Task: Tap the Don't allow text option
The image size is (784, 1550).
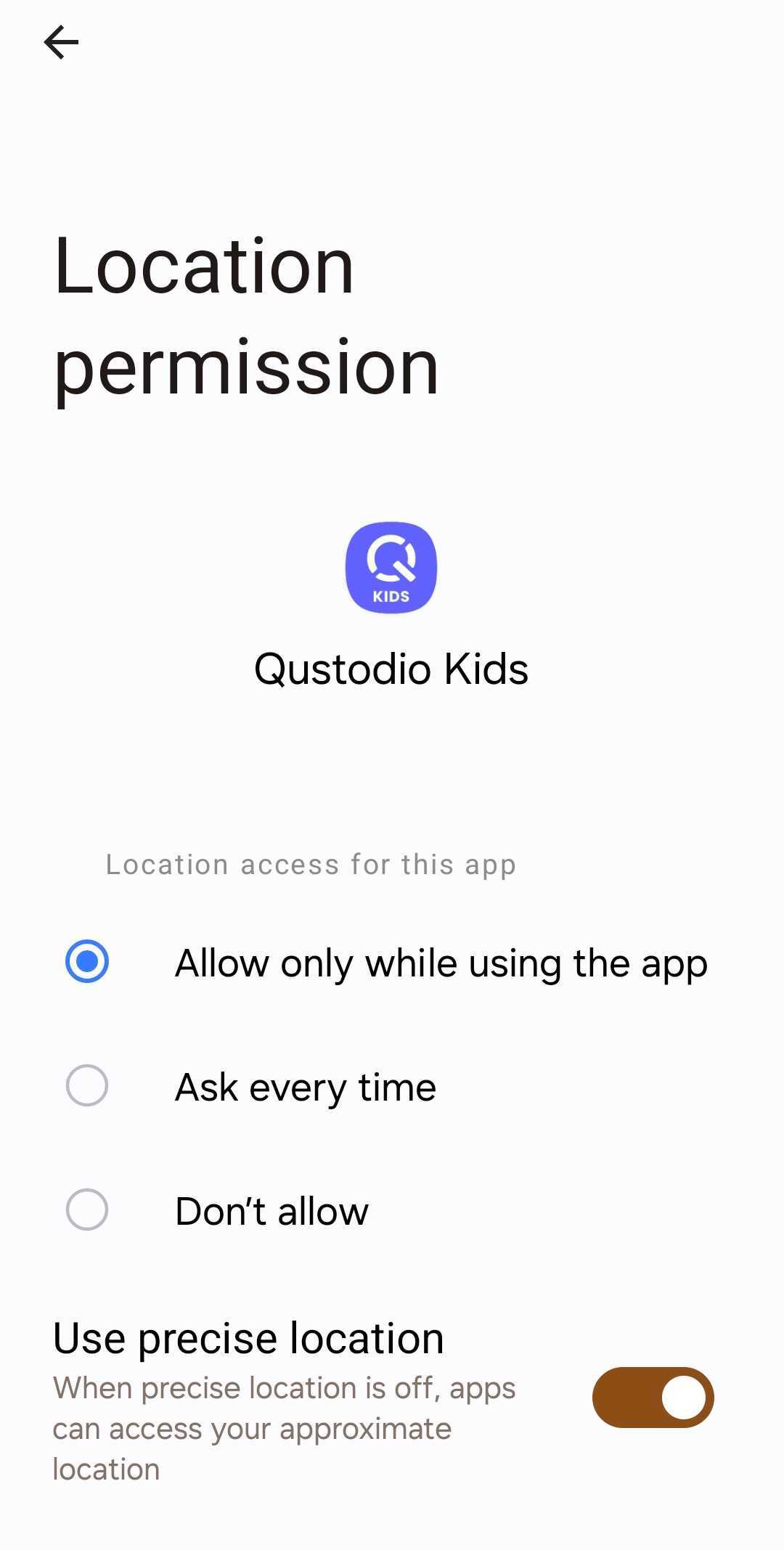Action: pyautogui.click(x=271, y=1210)
